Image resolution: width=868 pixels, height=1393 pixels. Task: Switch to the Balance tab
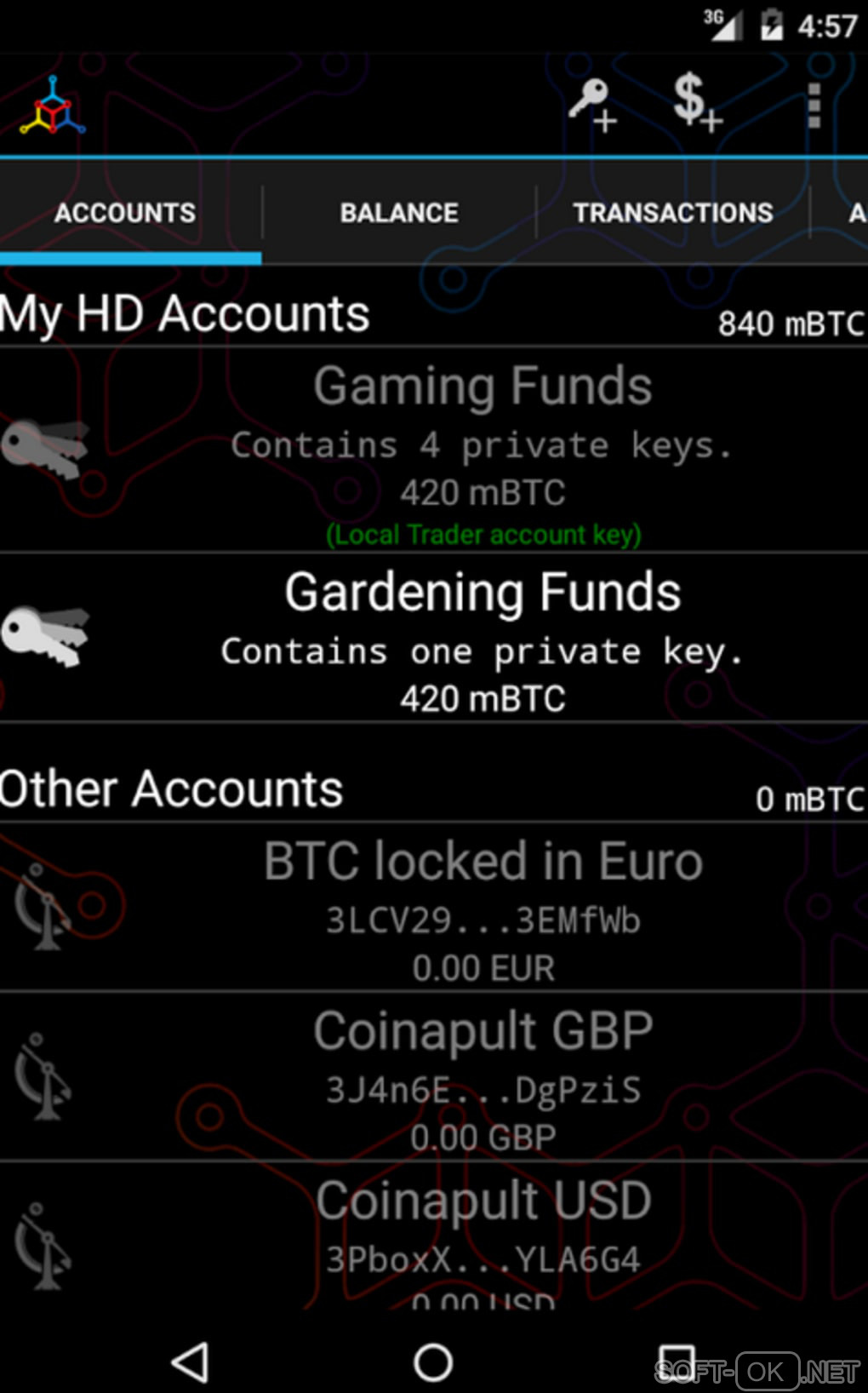399,213
